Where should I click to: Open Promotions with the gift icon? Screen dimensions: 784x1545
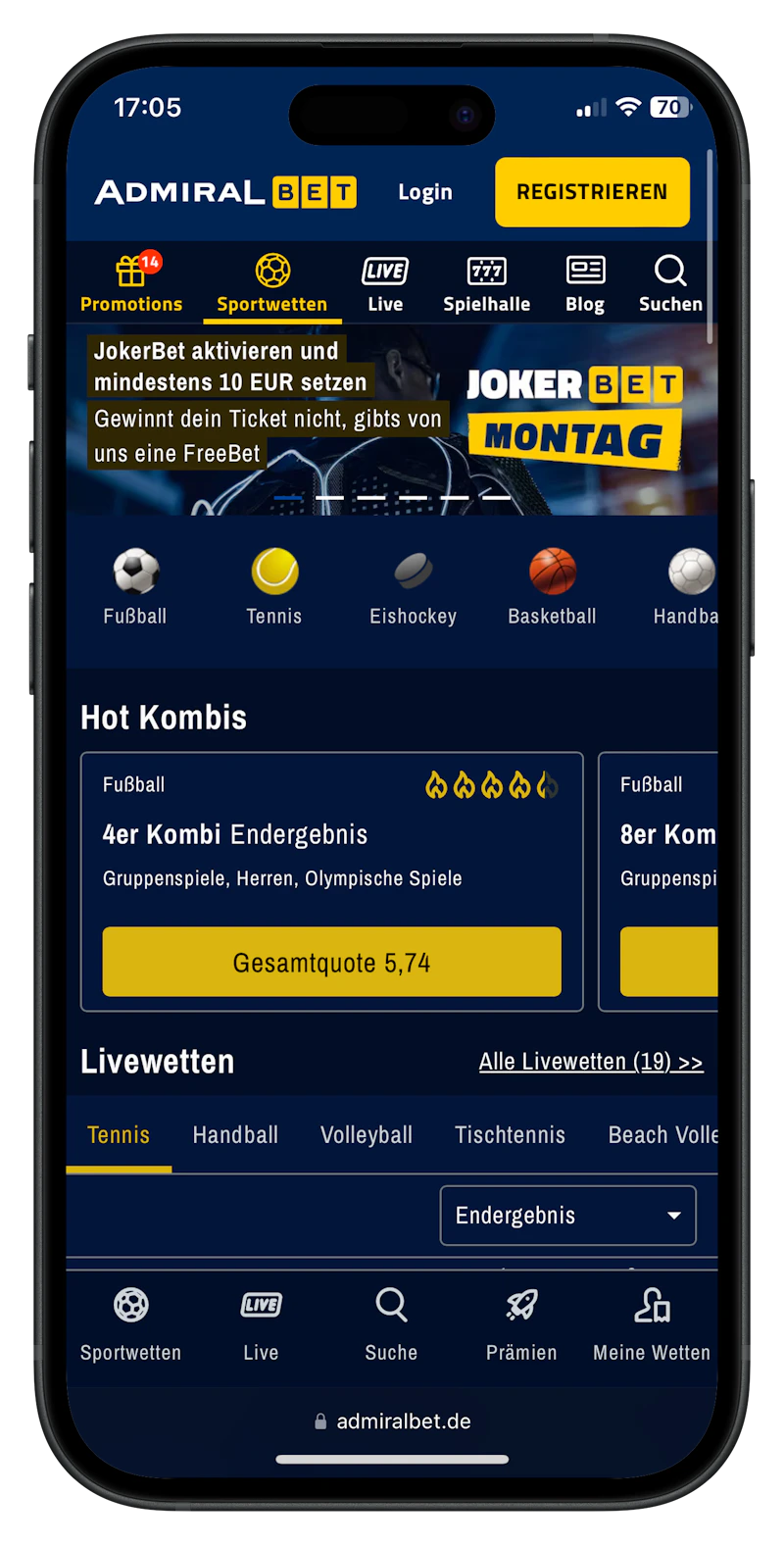coord(131,282)
